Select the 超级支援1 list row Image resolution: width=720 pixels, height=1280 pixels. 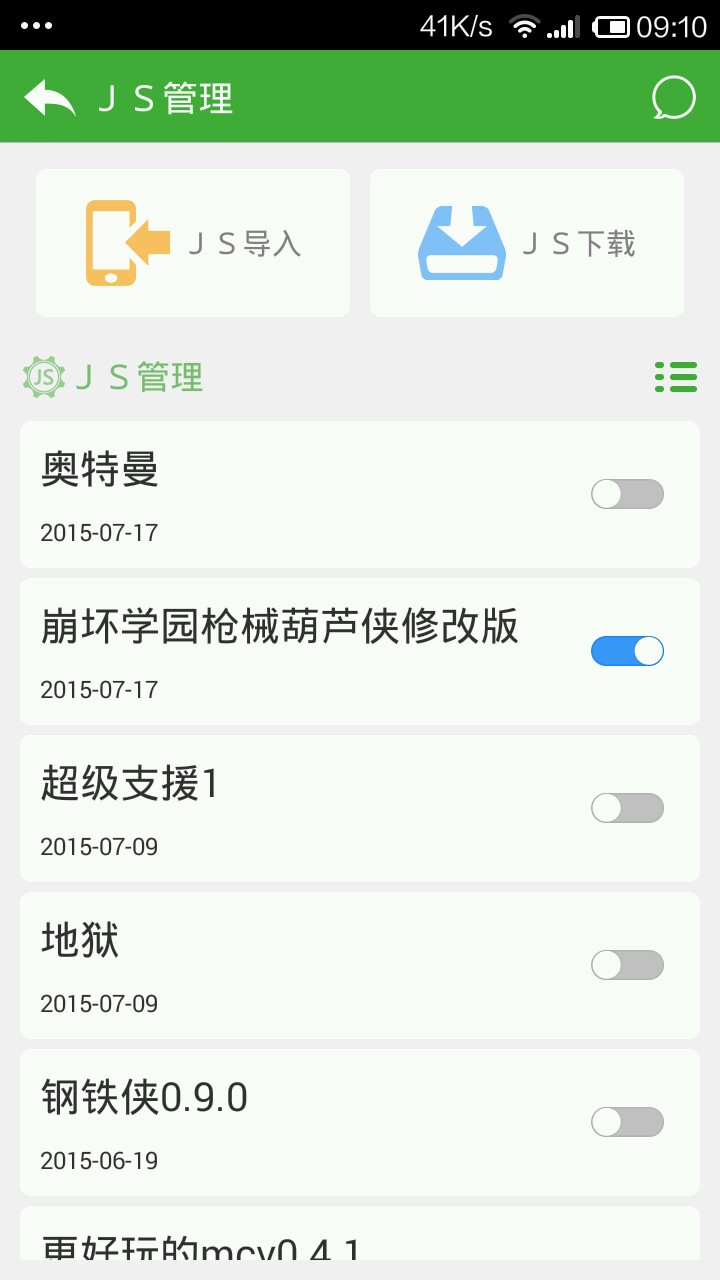300,809
